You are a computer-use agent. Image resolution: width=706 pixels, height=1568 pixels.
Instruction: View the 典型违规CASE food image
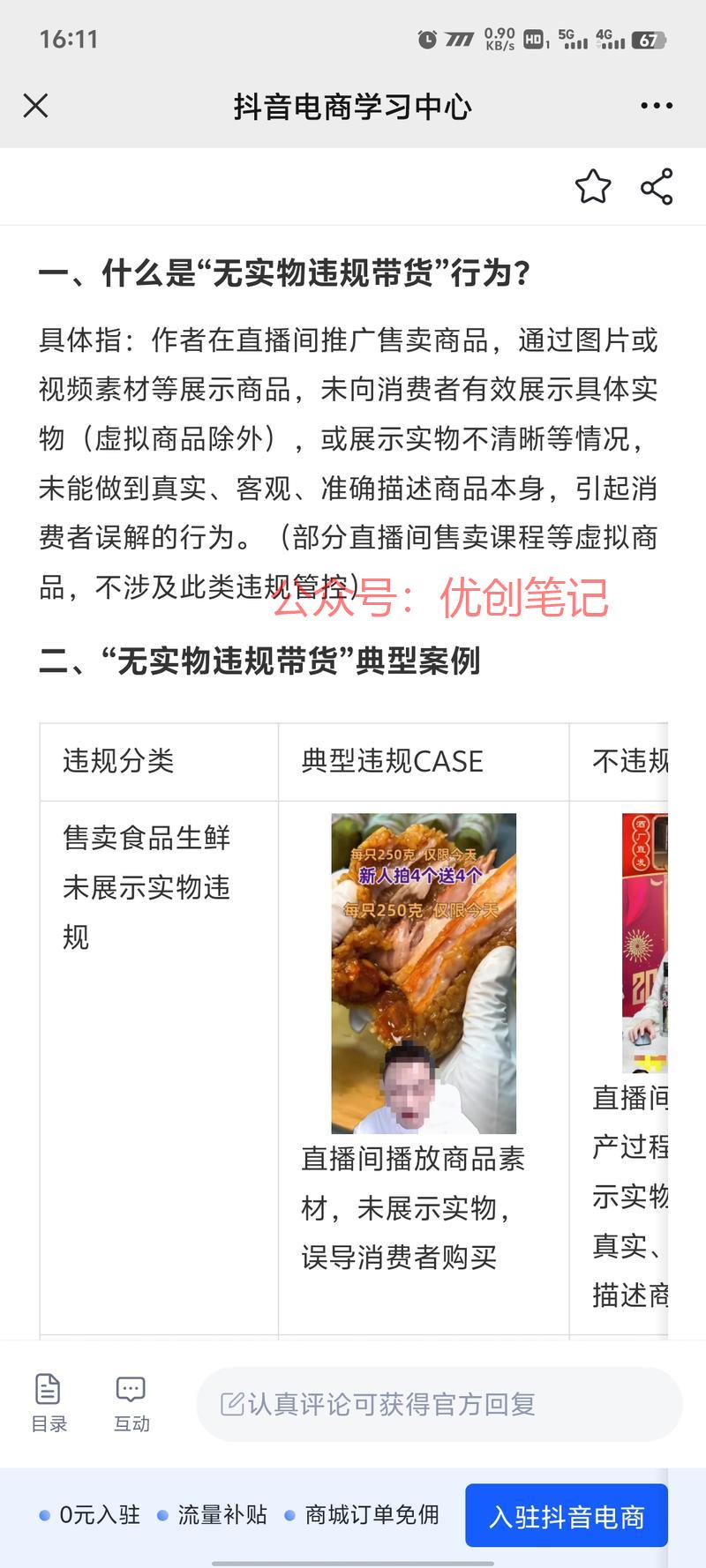click(x=424, y=973)
